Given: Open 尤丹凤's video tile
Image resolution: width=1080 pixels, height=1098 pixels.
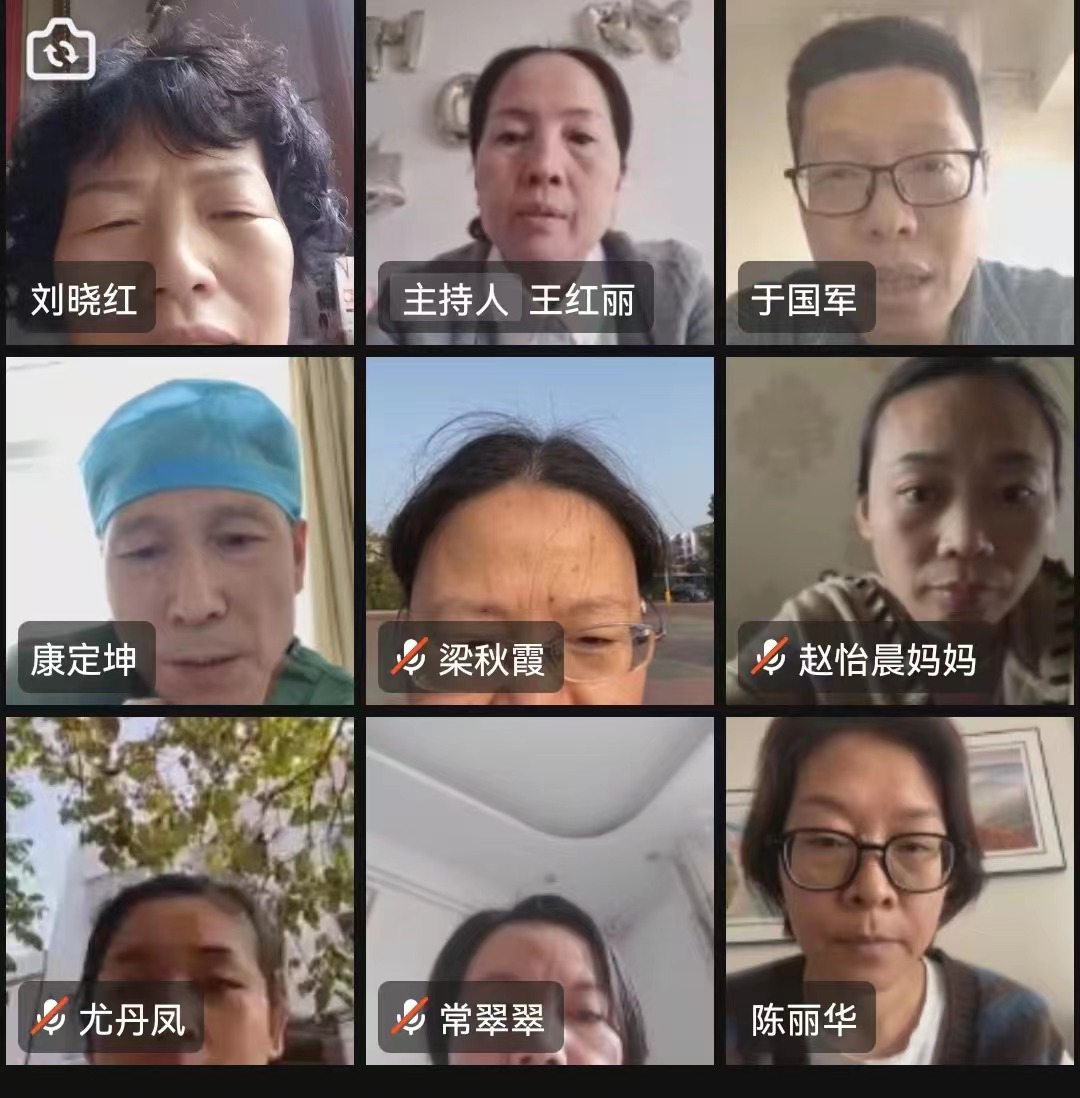Looking at the screenshot, I should 180,890.
